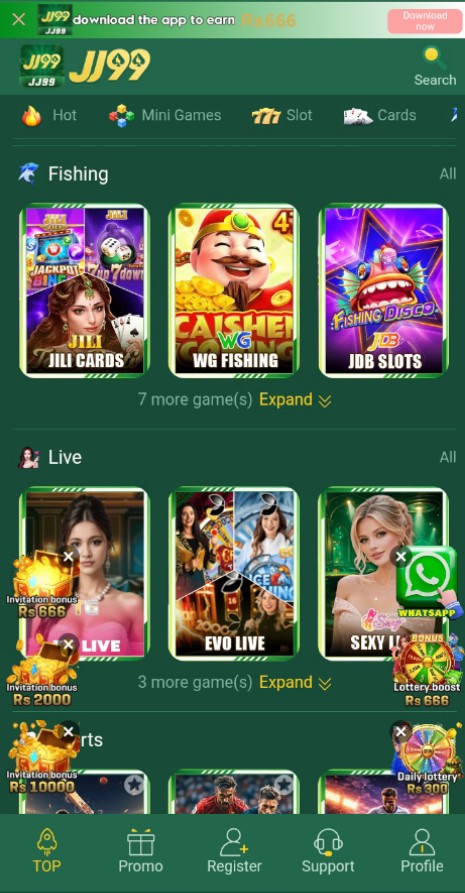Expand 7 more Fishing games
This screenshot has height=893, width=465.
coord(234,399)
